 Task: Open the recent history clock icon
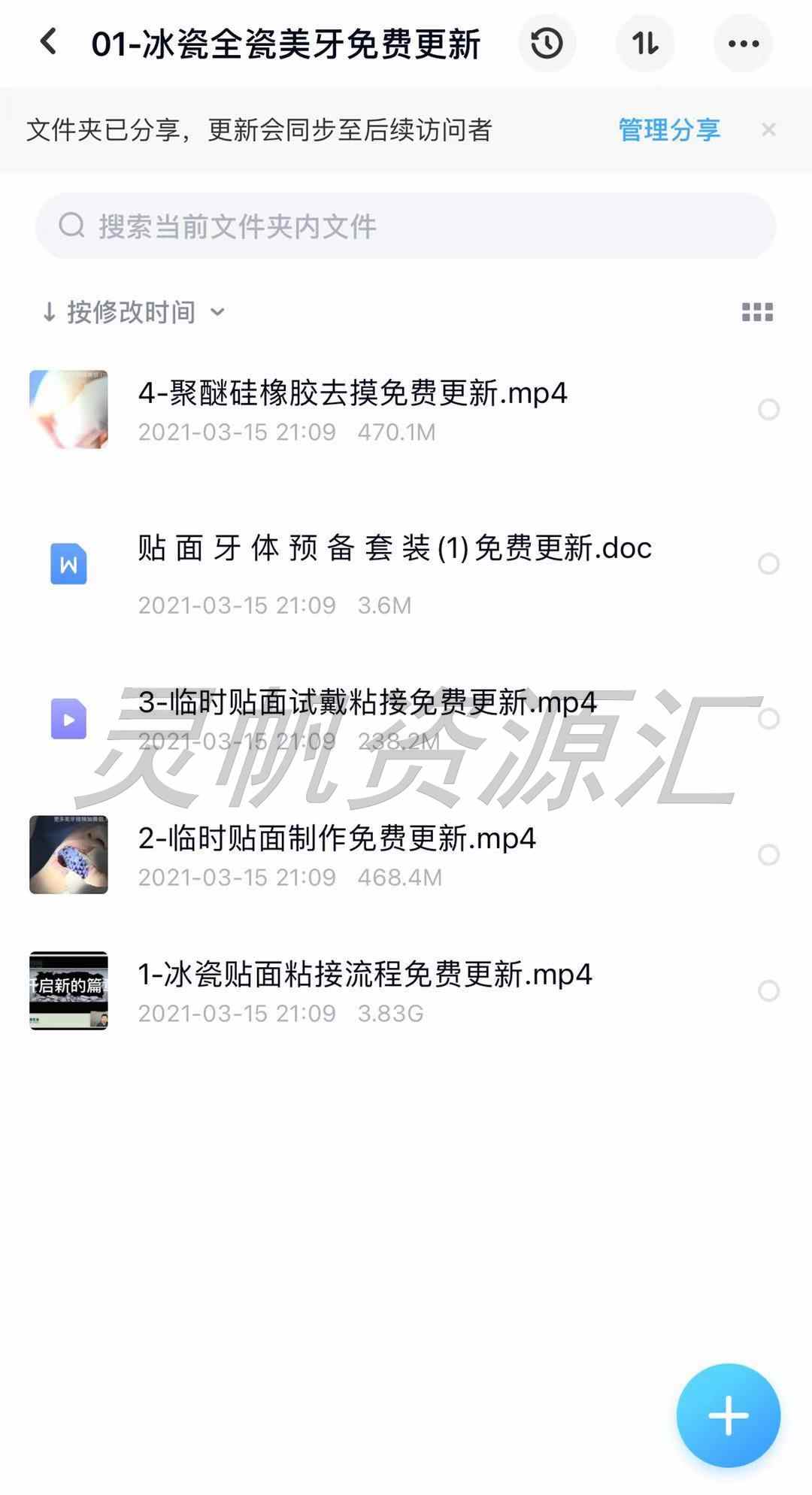pyautogui.click(x=547, y=44)
